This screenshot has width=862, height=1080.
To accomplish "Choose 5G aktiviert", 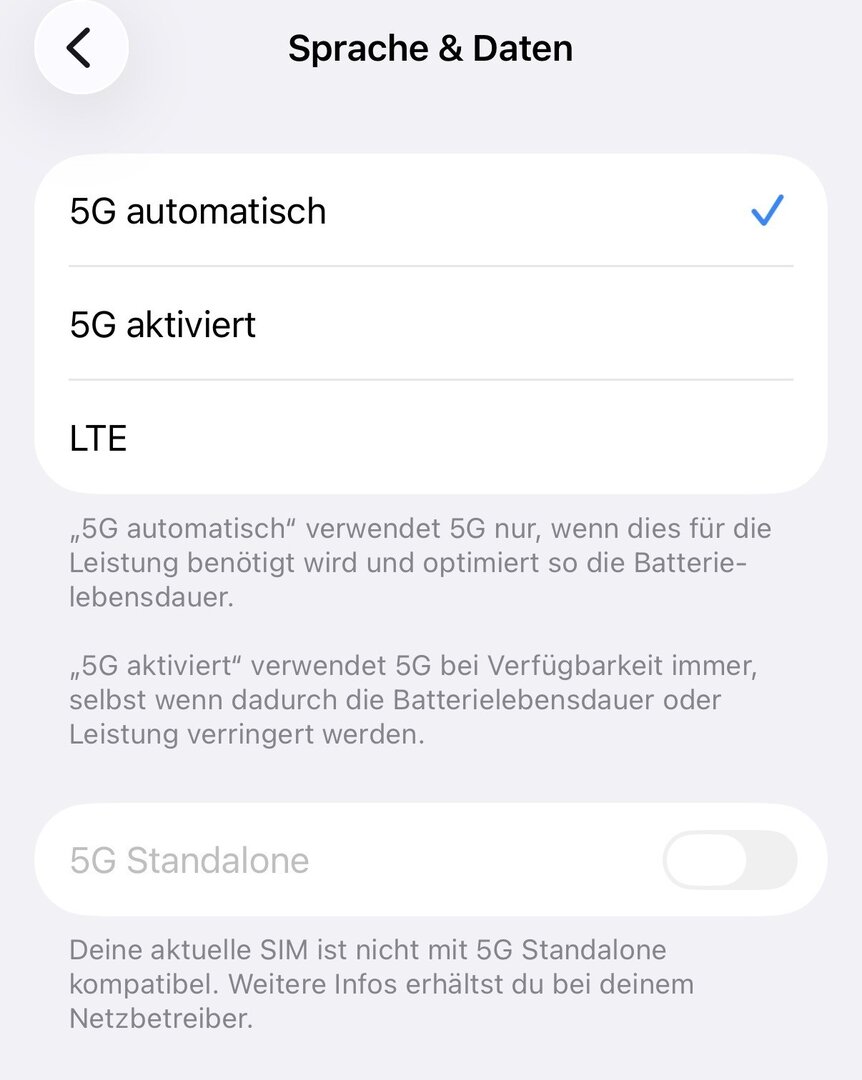I will pos(430,324).
